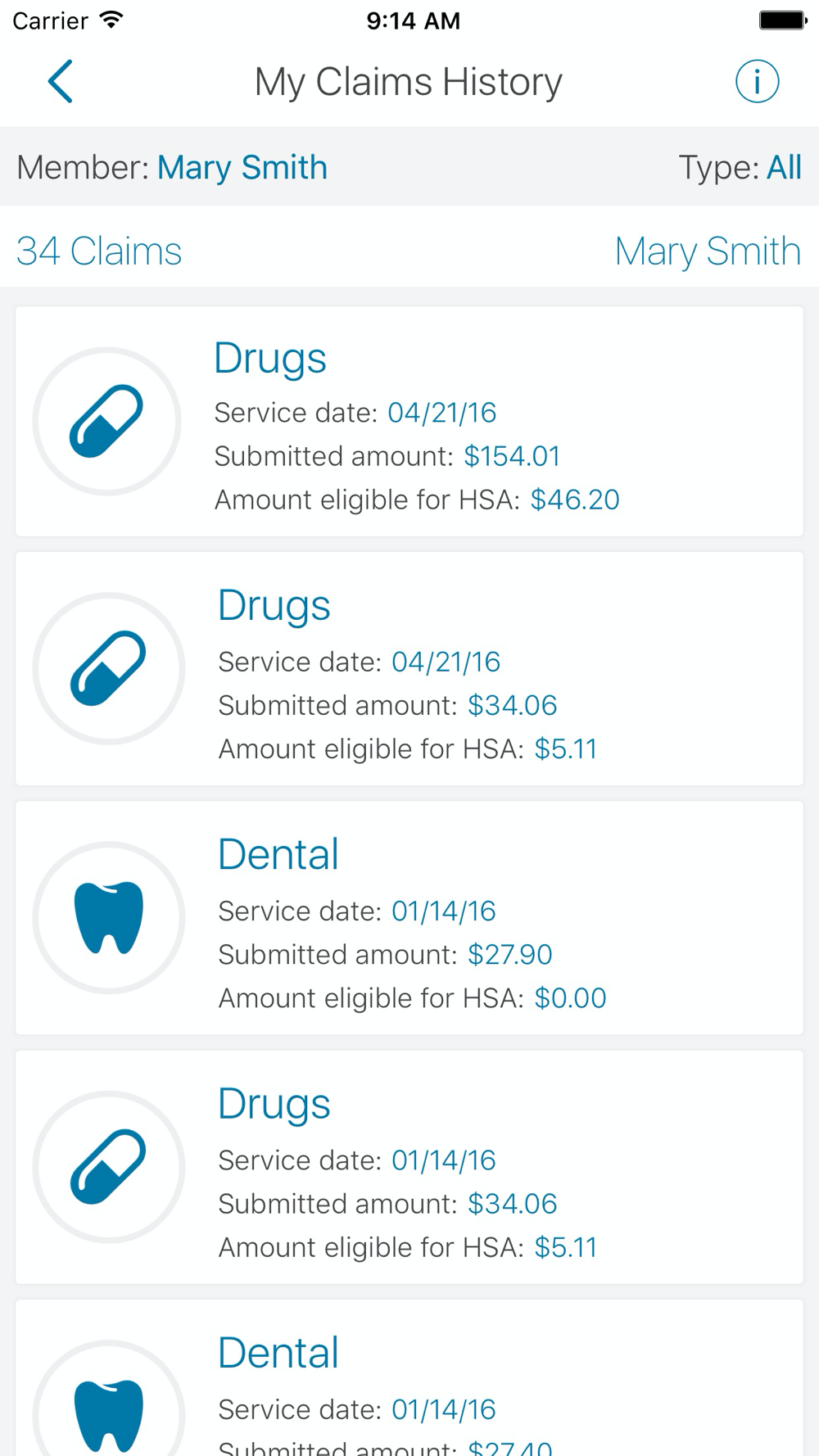The width and height of the screenshot is (819, 1456).
Task: Open Drugs claim with $154.01 submitted
Action: pos(409,421)
